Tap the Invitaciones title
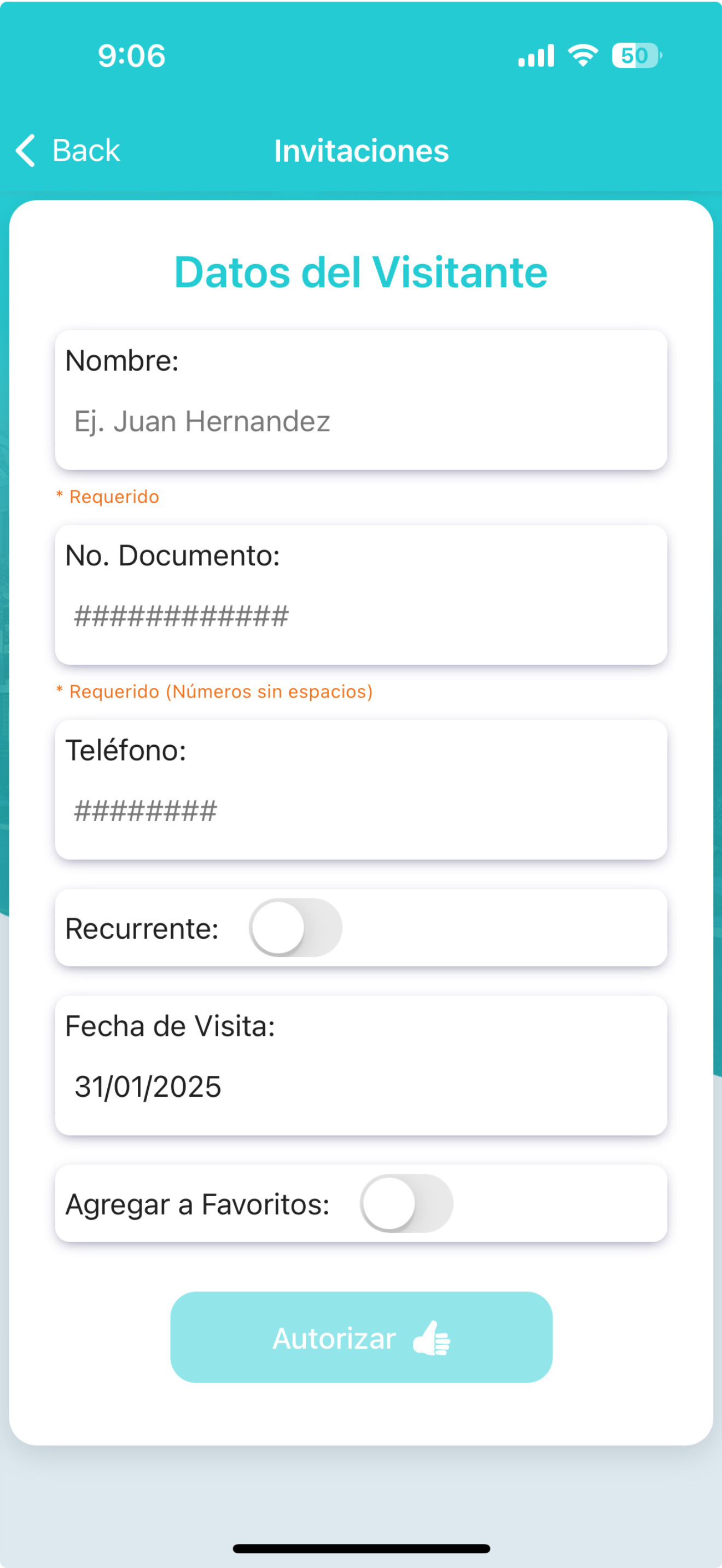 click(361, 150)
